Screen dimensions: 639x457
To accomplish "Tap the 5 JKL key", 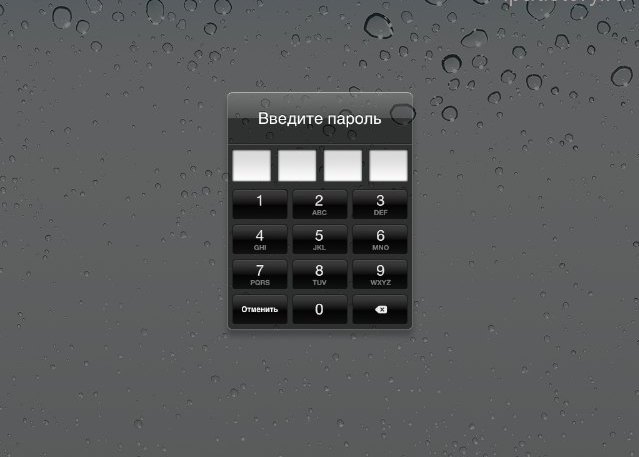I will tap(320, 239).
